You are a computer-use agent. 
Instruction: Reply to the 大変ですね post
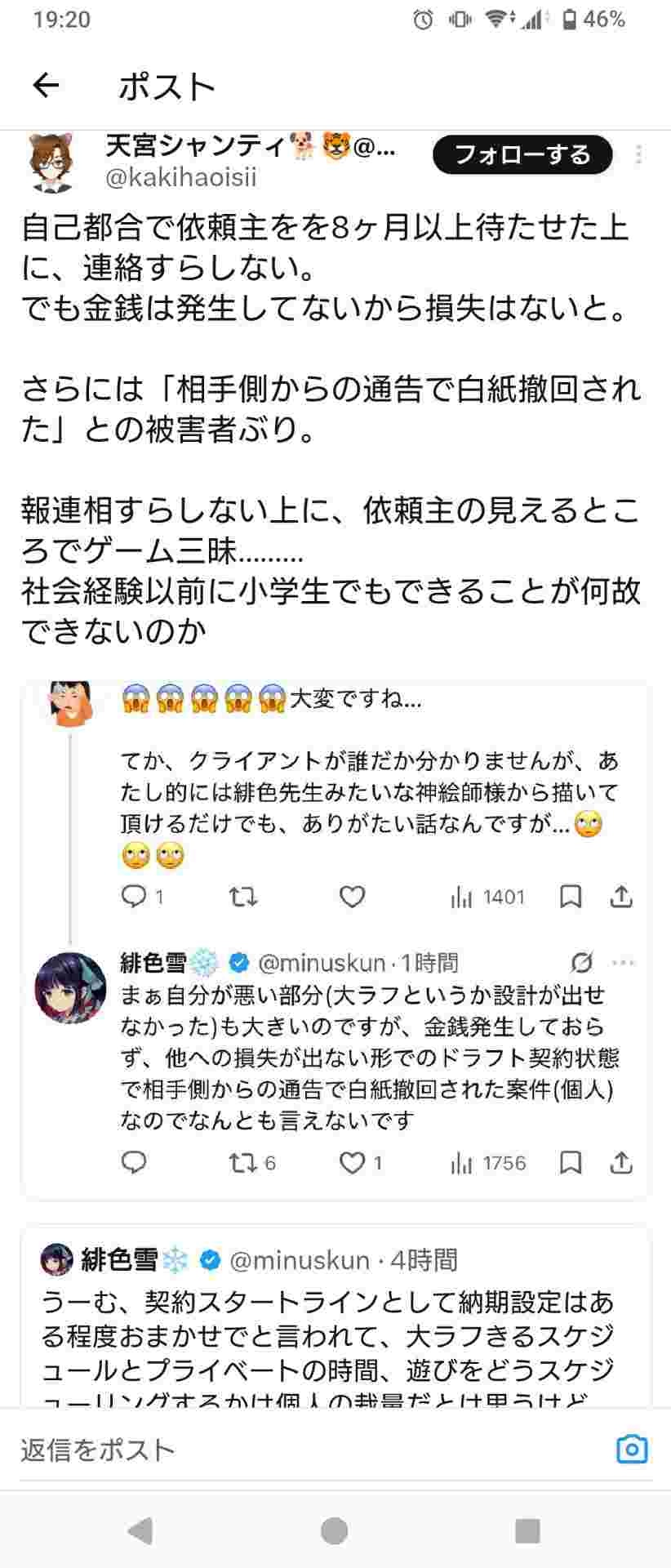134,897
